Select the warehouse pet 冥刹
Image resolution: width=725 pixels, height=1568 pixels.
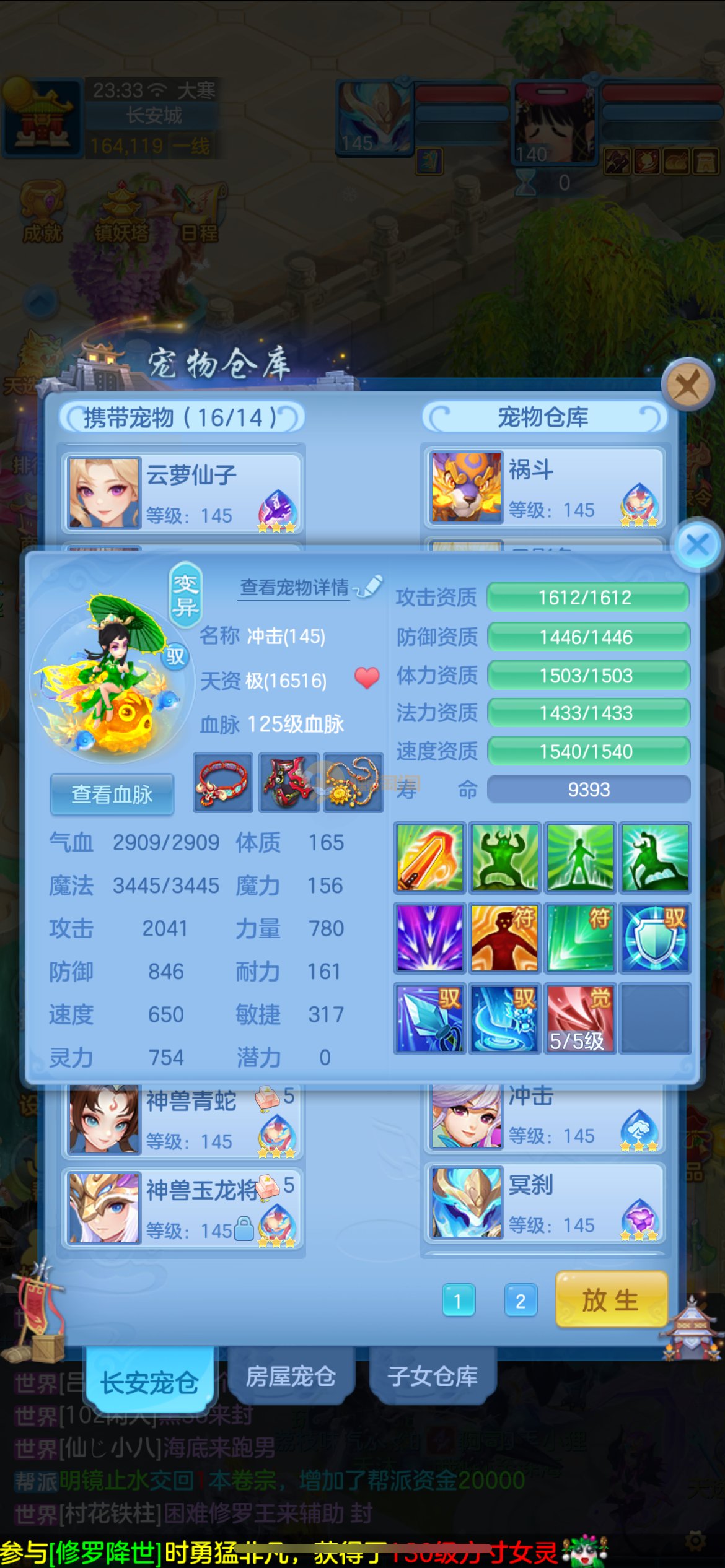[544, 1203]
